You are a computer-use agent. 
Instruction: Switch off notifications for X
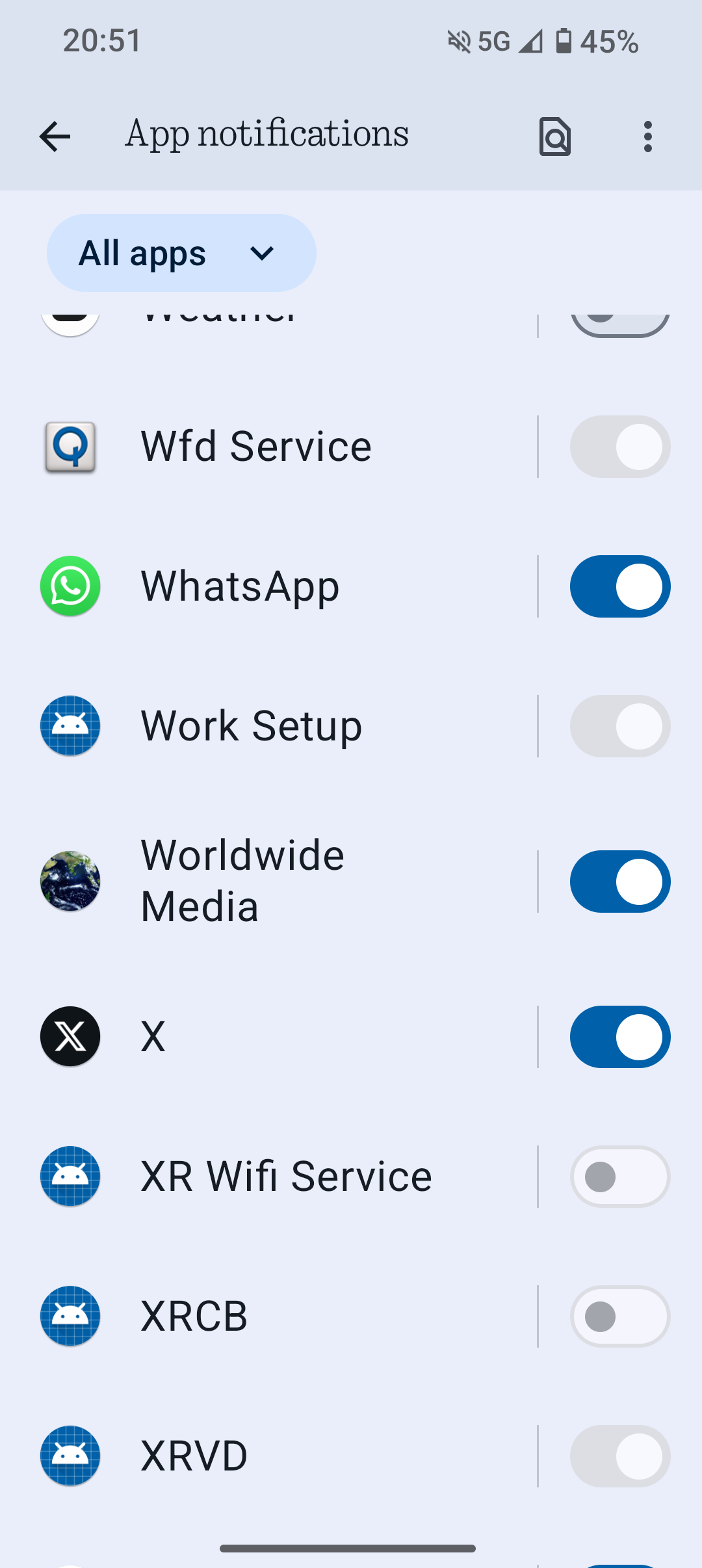coord(620,1037)
